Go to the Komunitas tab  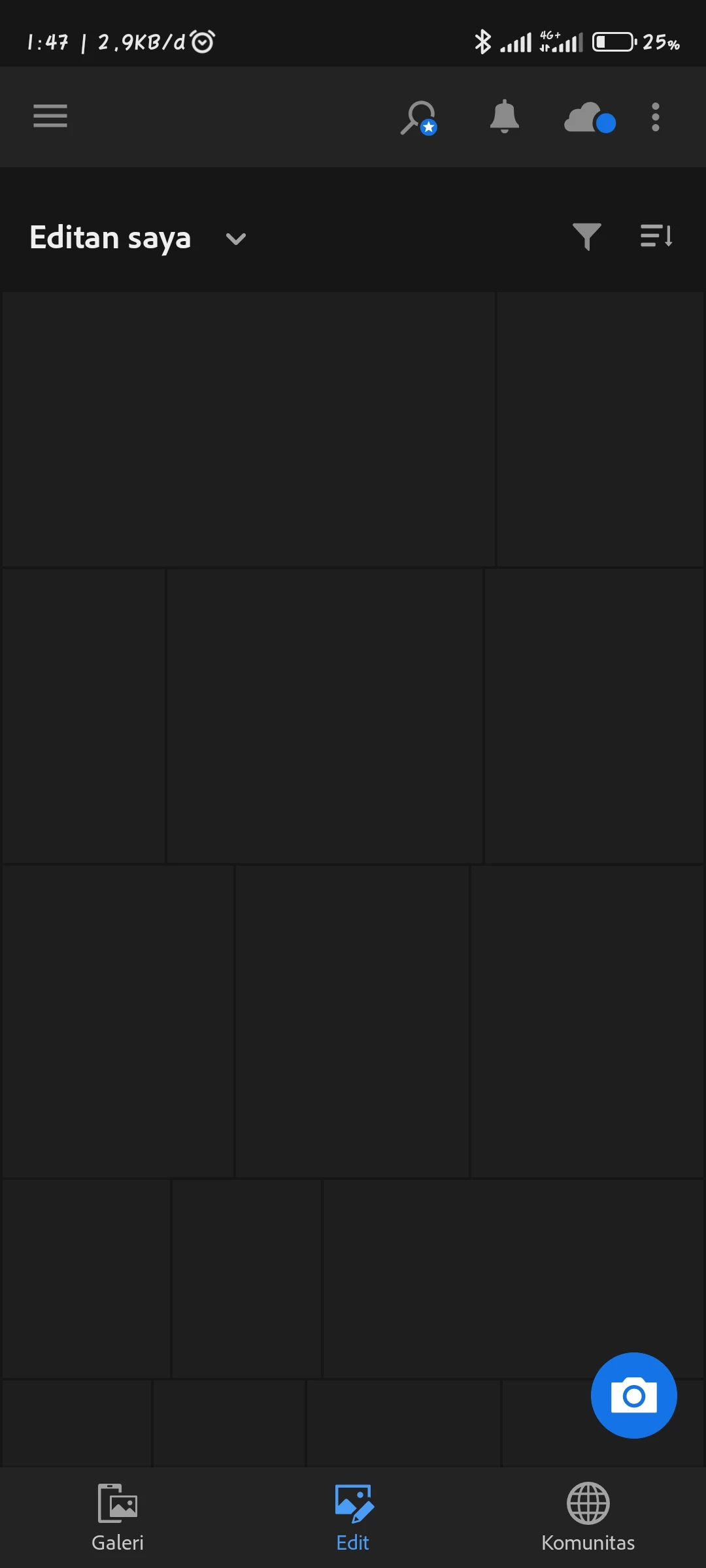[588, 1517]
